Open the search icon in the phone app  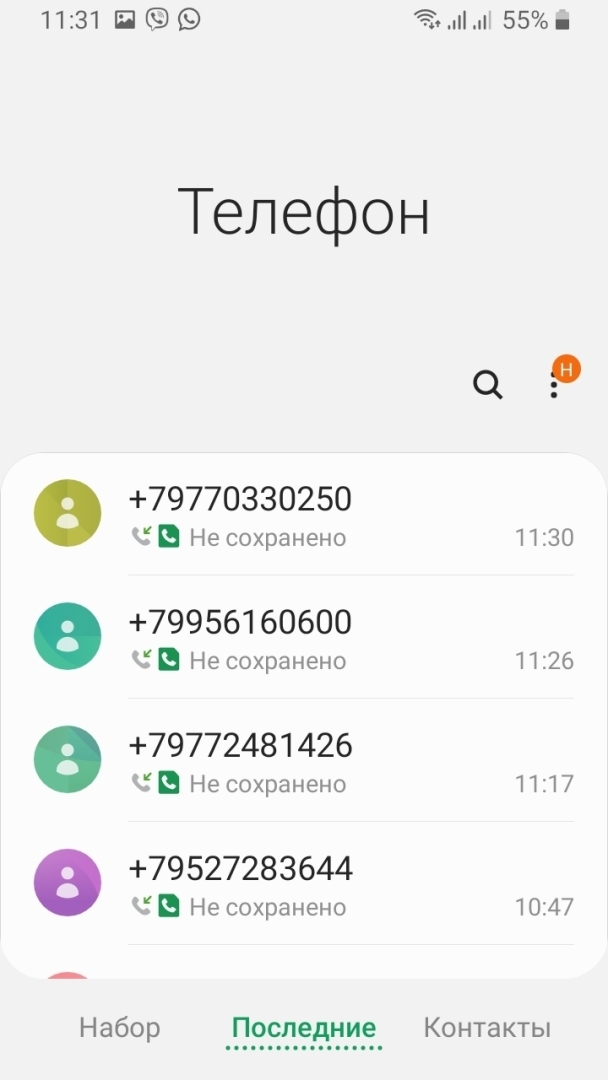click(x=487, y=384)
